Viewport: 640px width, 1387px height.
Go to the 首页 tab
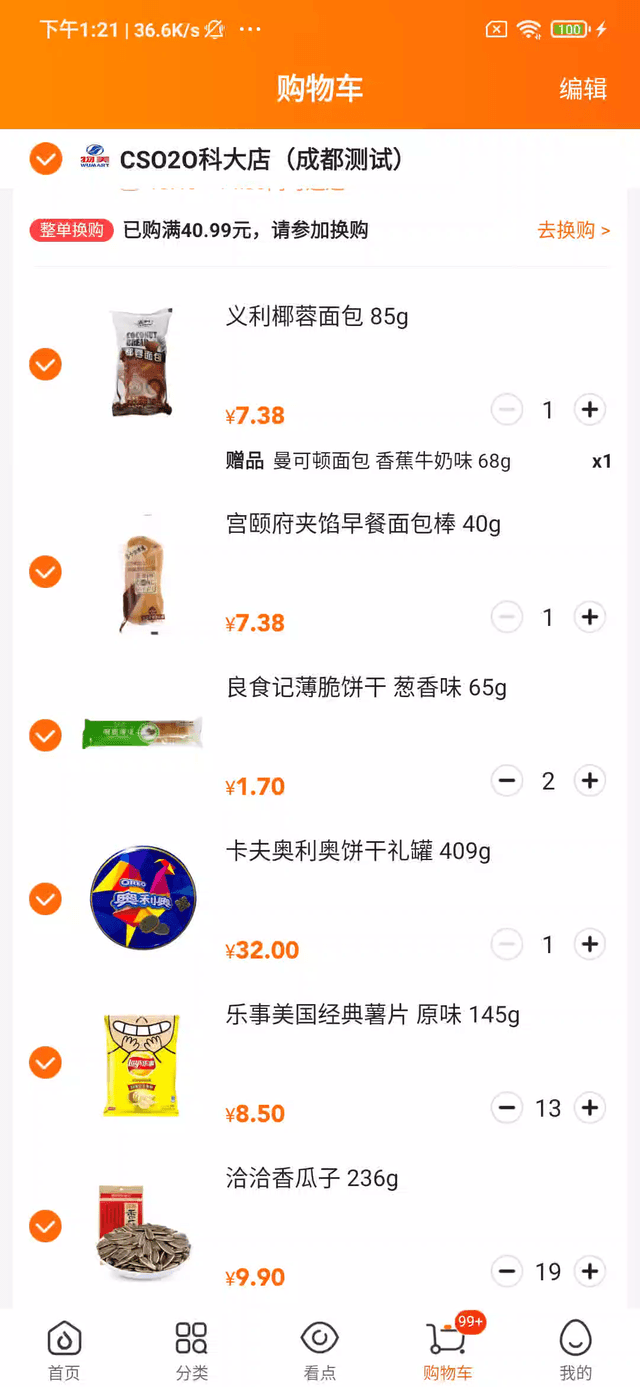[x=64, y=1349]
